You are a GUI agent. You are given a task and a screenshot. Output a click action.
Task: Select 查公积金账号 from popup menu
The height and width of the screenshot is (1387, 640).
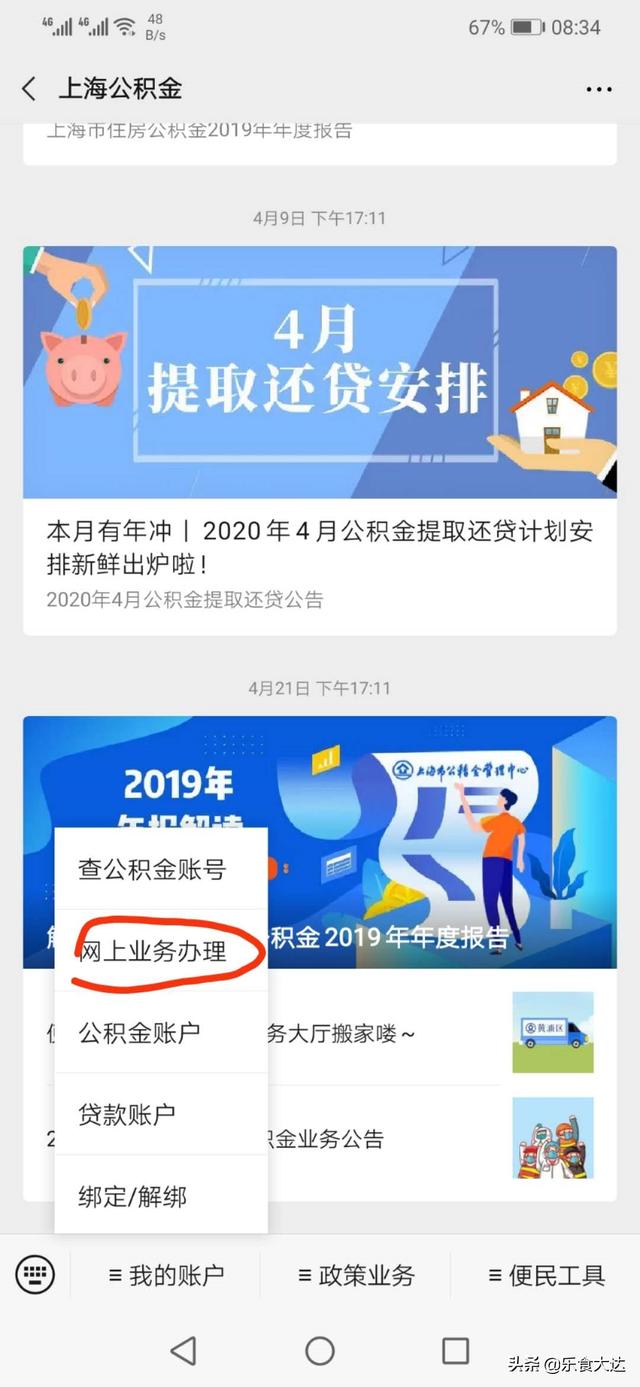(152, 869)
